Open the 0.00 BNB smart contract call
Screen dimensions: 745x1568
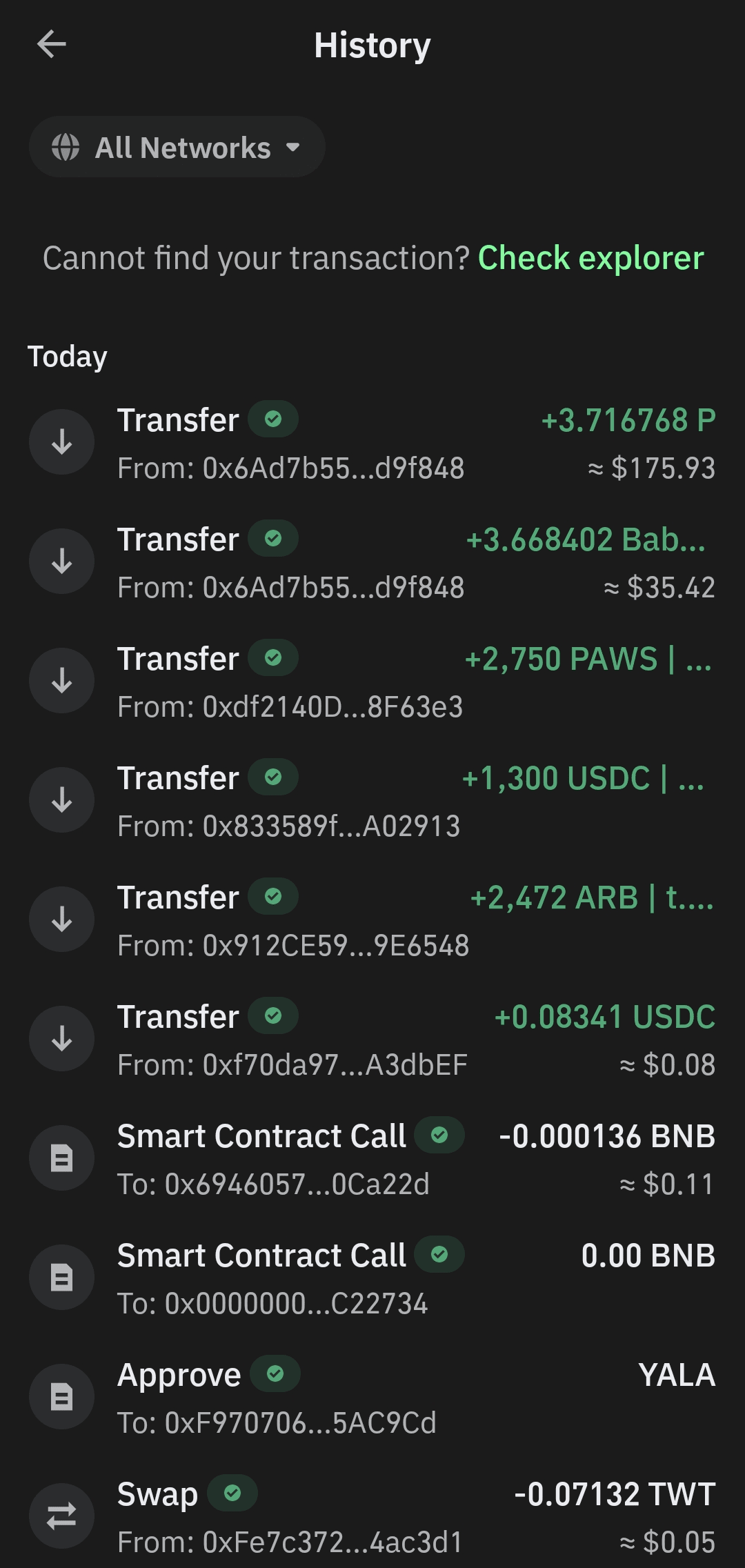click(372, 1278)
